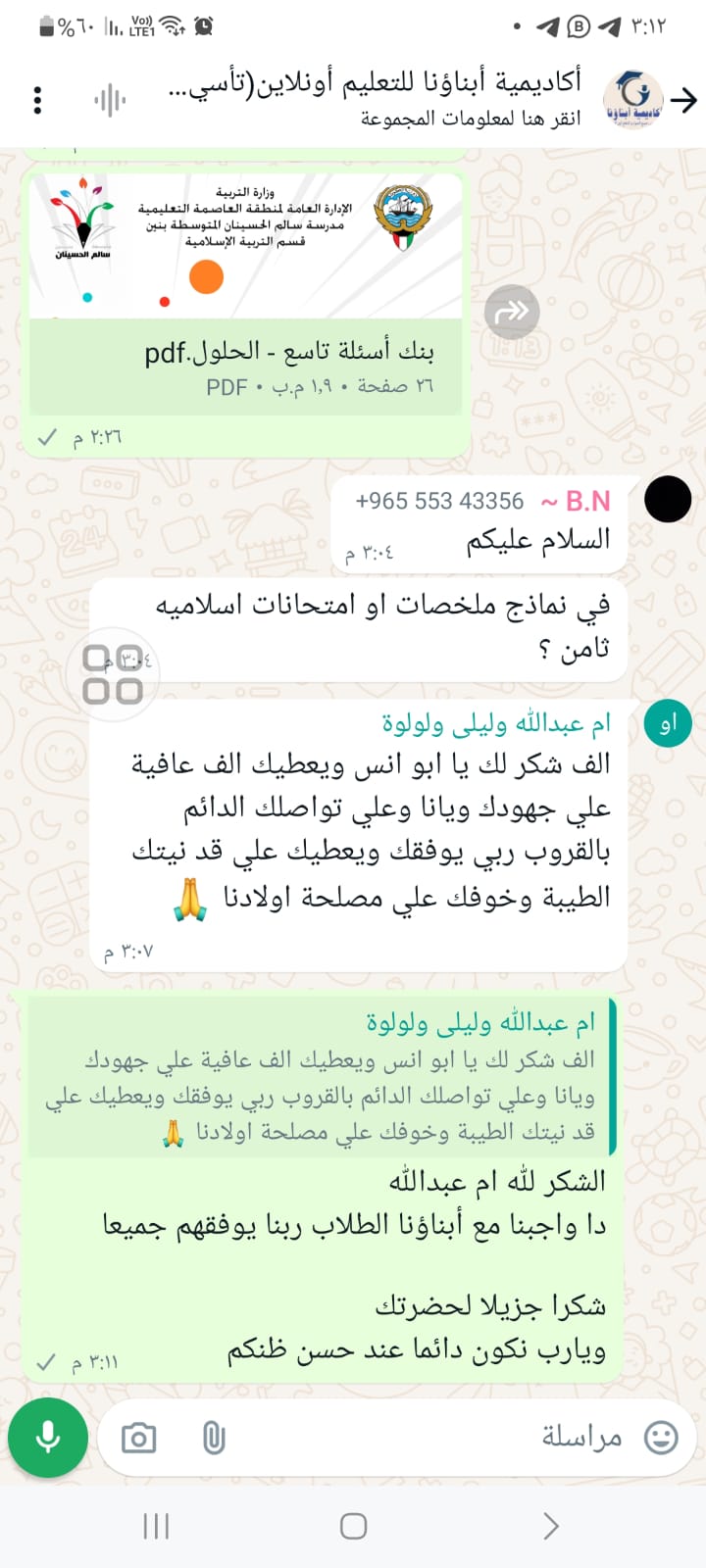Open group info for أكاديمية أبناؤنا
706x1568 pixels.
[x=392, y=98]
